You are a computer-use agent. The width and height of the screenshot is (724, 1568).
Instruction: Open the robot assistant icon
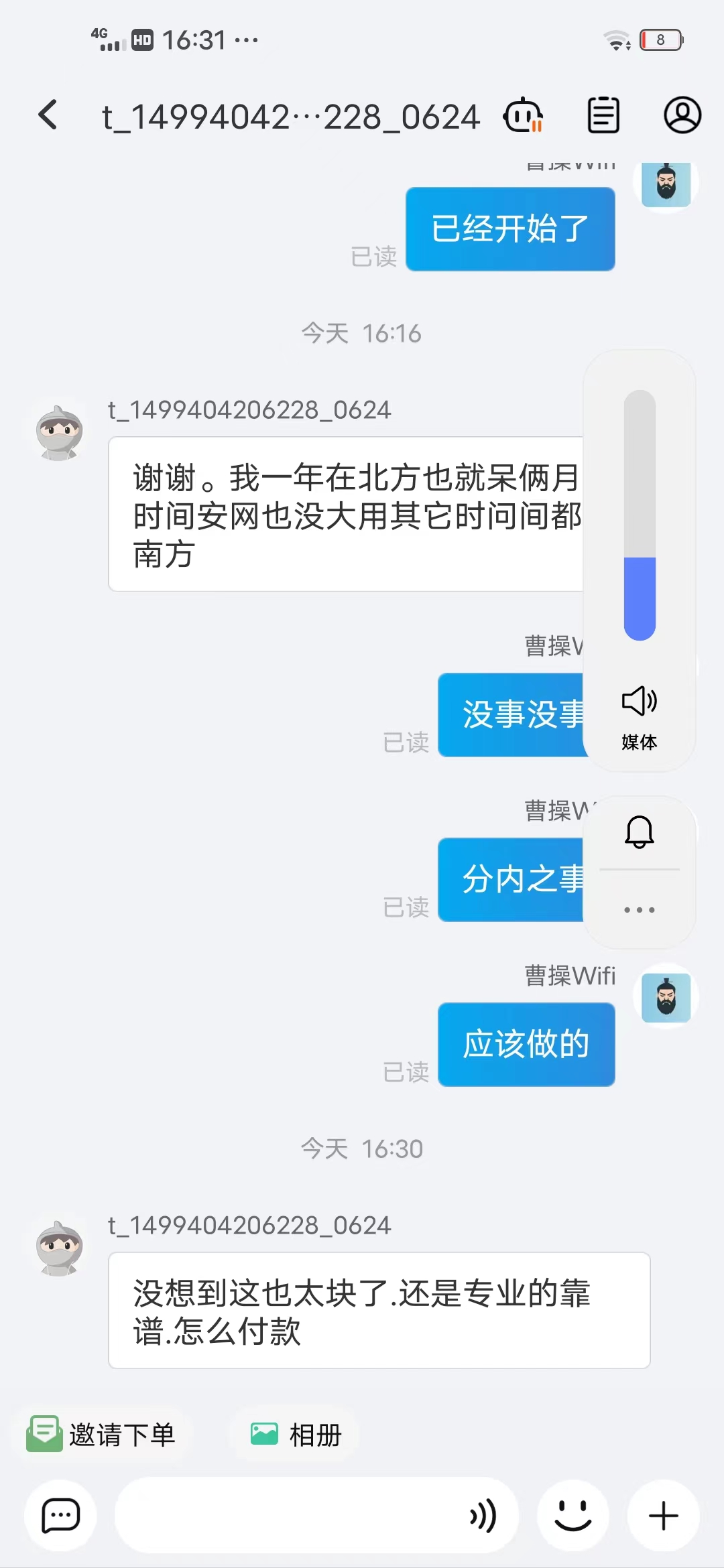(524, 115)
